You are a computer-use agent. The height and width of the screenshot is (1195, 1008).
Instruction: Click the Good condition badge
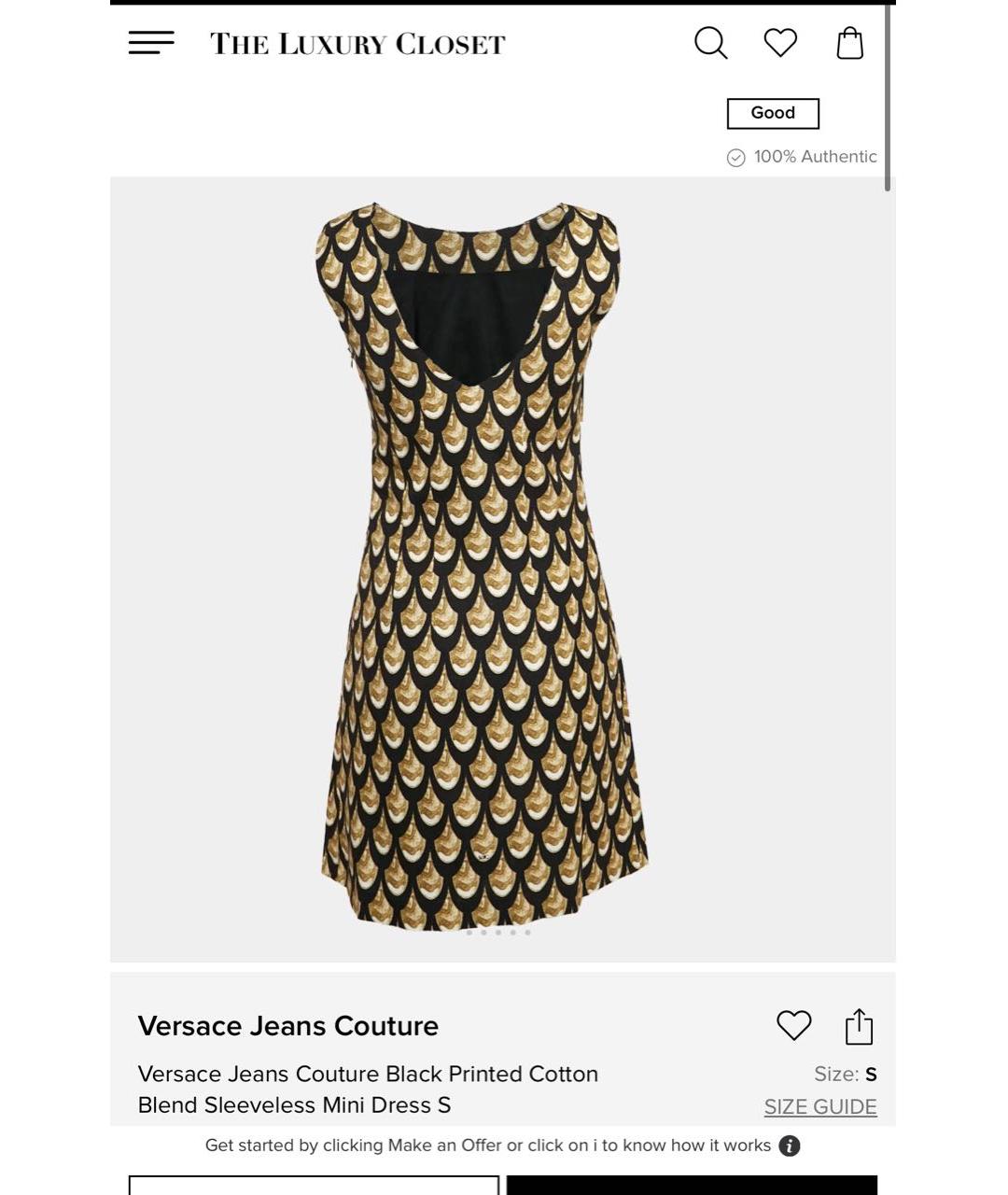[772, 112]
